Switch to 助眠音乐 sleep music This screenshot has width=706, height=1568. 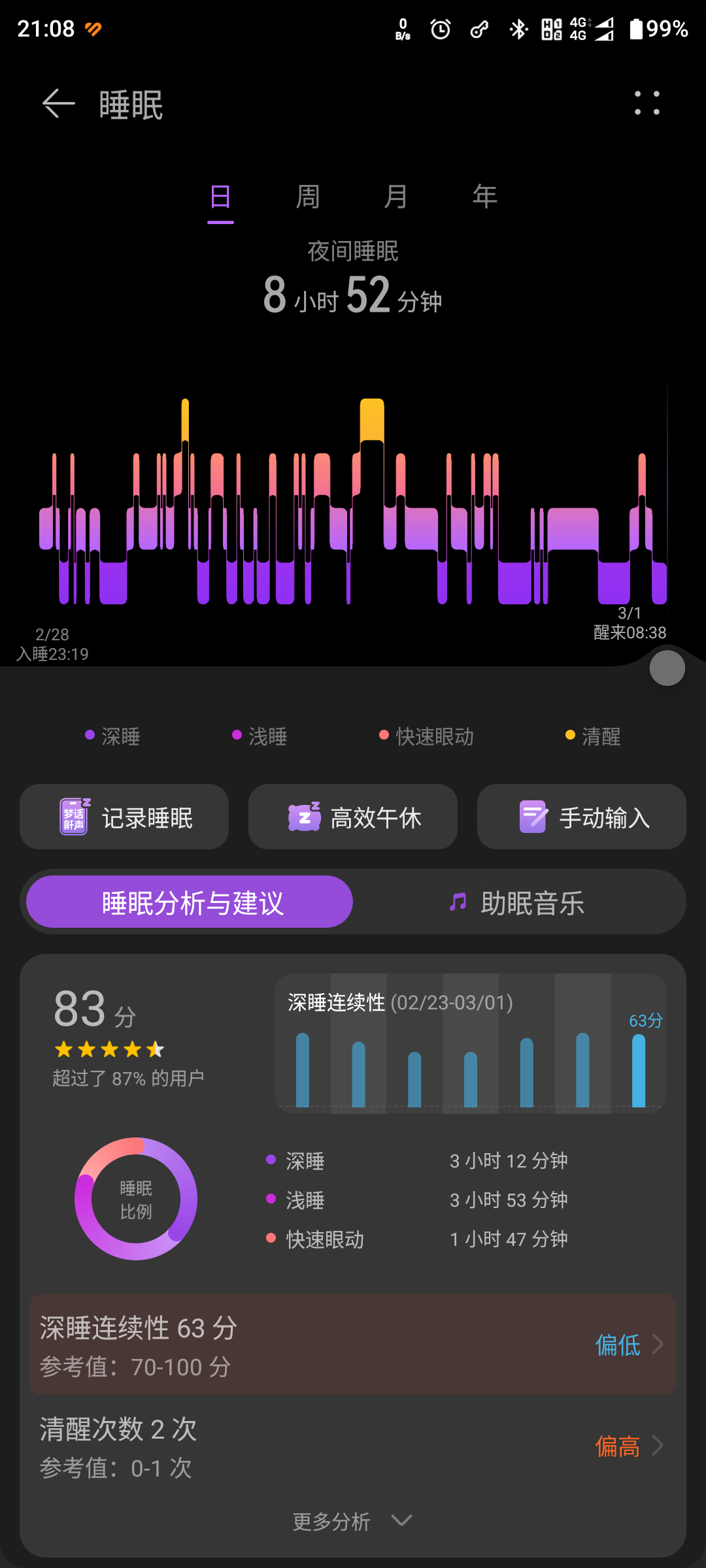518,902
